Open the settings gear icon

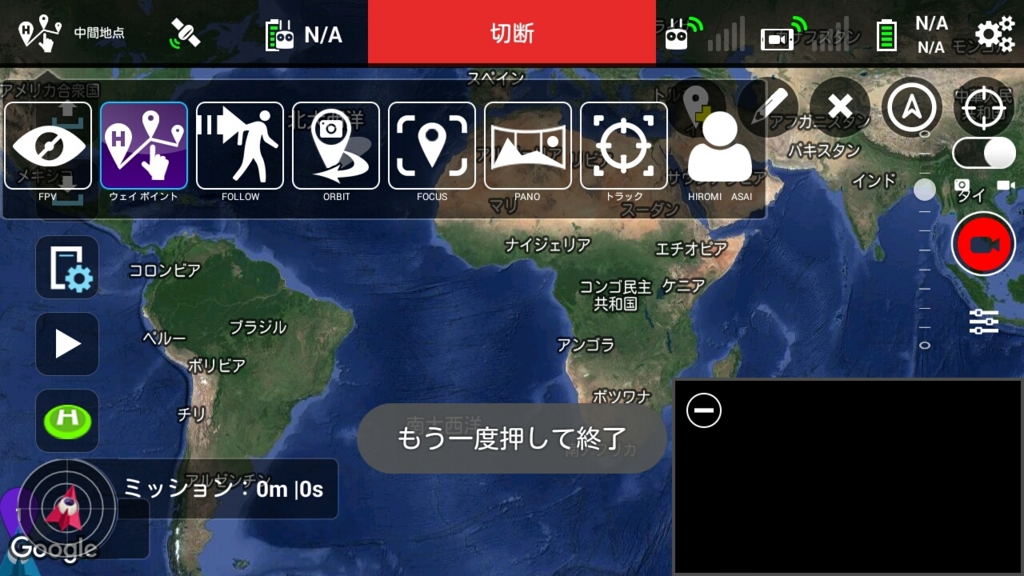(994, 33)
